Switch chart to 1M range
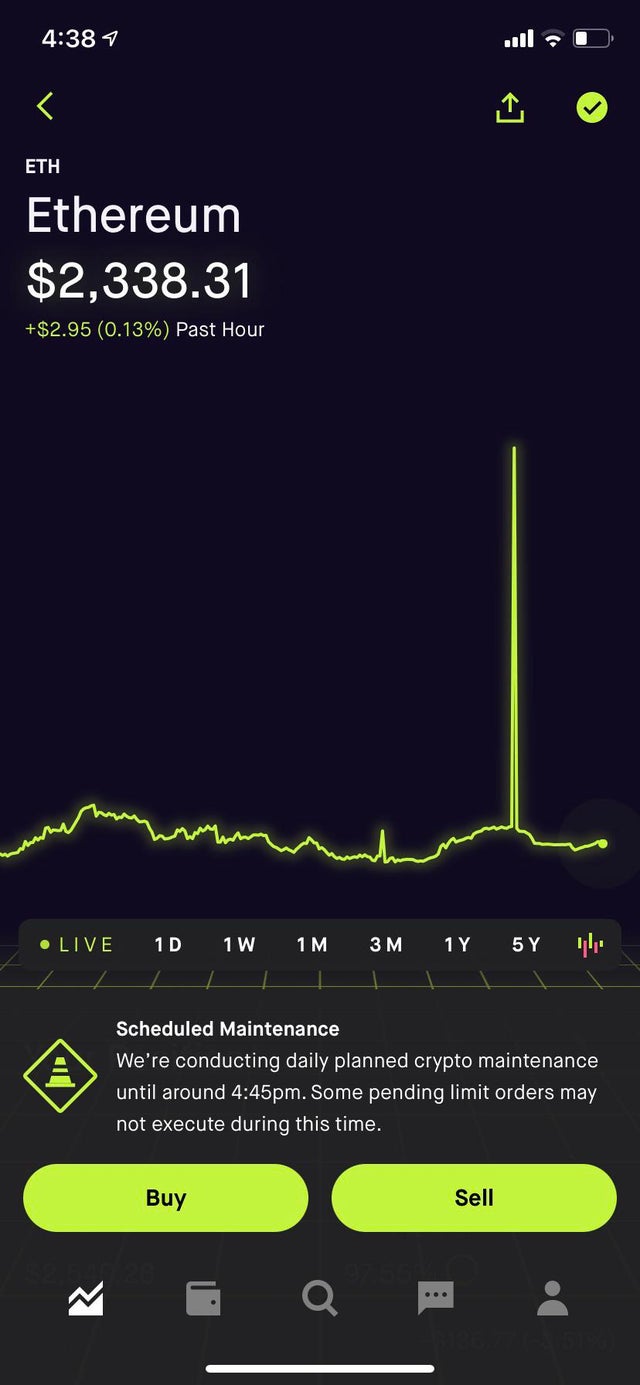This screenshot has height=1385, width=640. point(312,944)
